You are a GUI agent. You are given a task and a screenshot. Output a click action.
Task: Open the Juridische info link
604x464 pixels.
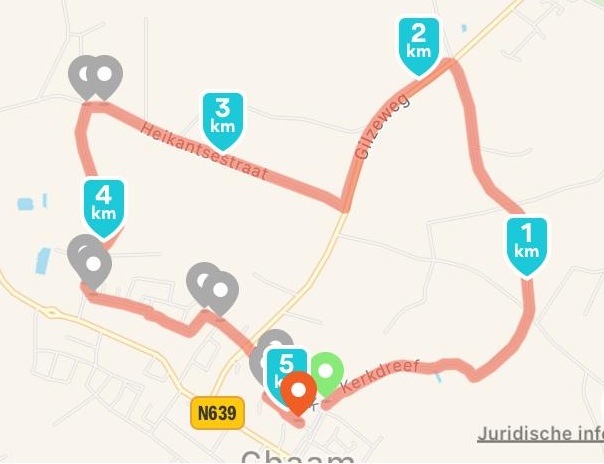541,434
